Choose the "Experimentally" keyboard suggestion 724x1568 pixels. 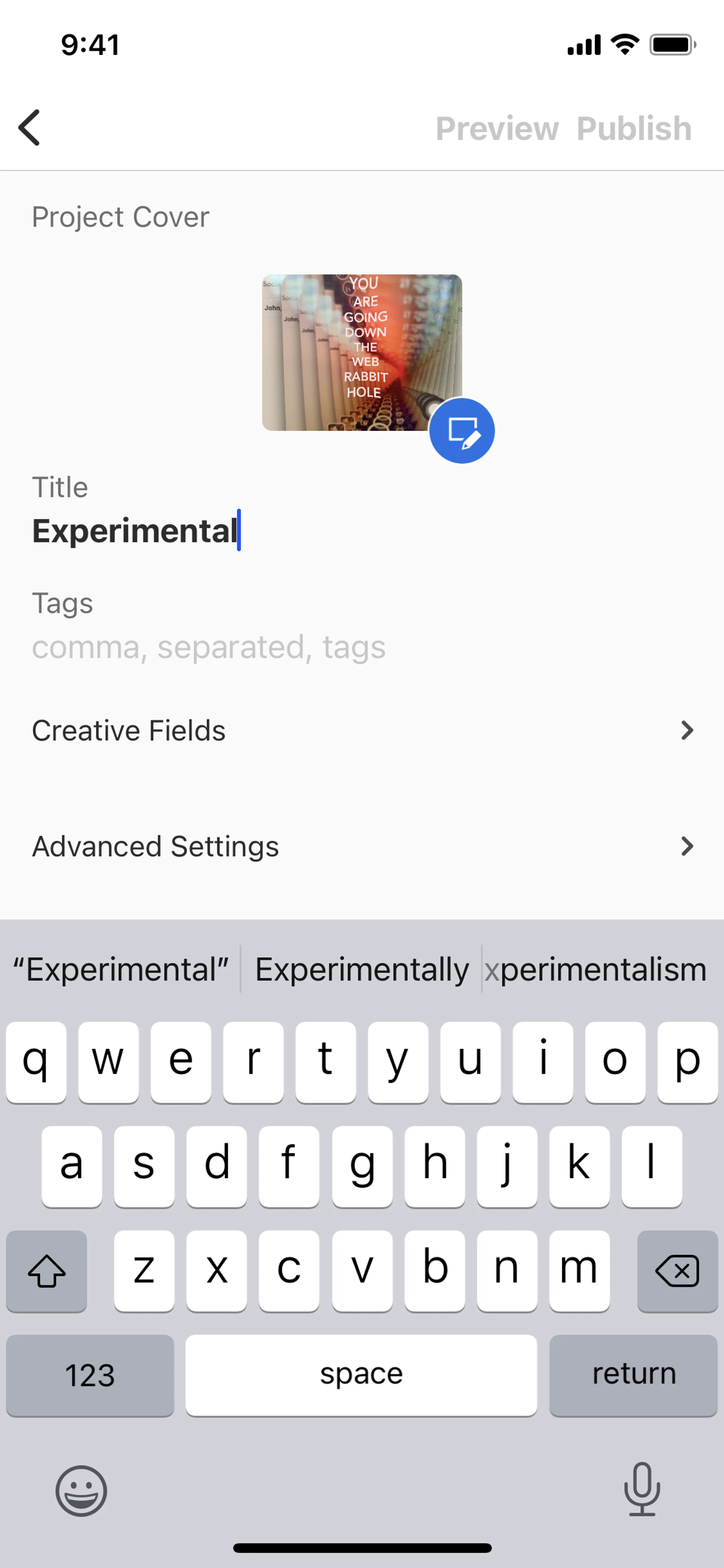click(361, 970)
